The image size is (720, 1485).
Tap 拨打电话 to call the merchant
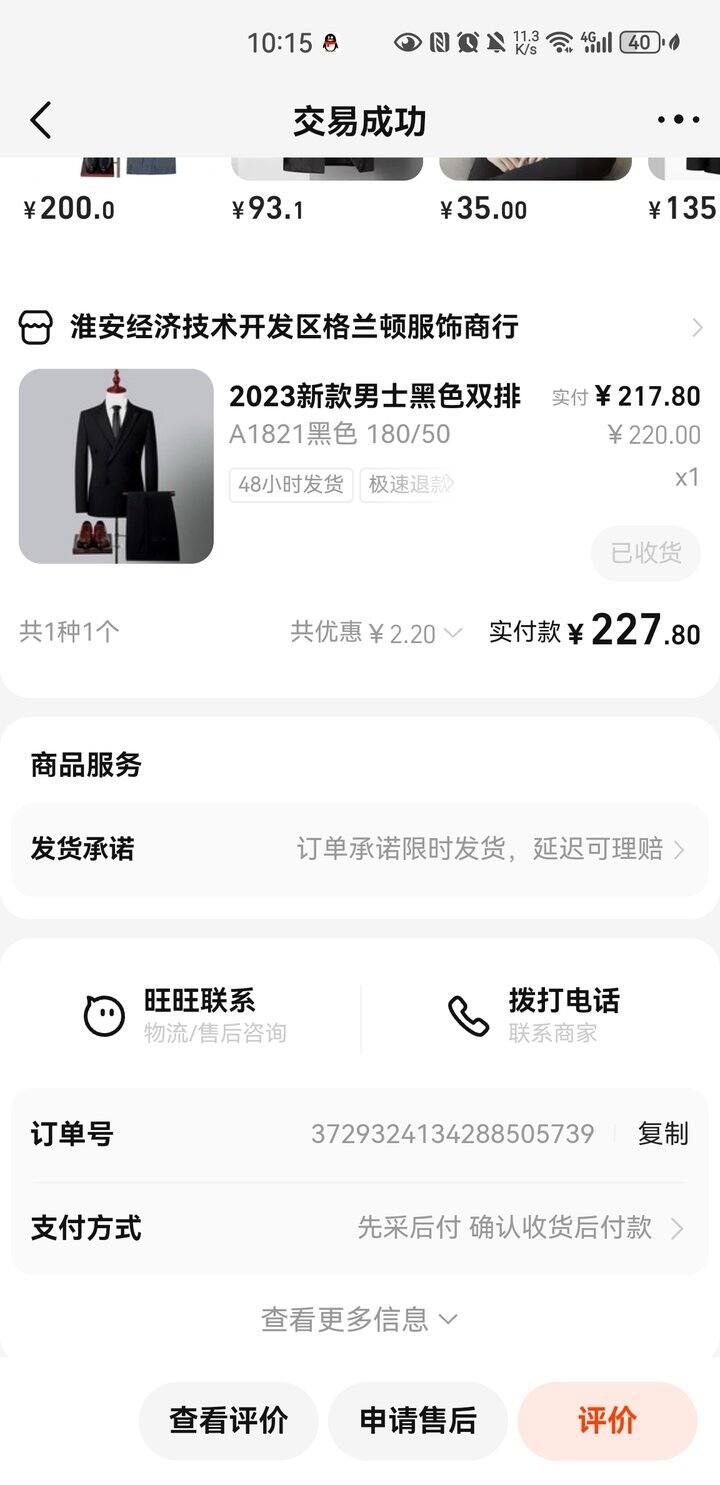pos(534,1017)
